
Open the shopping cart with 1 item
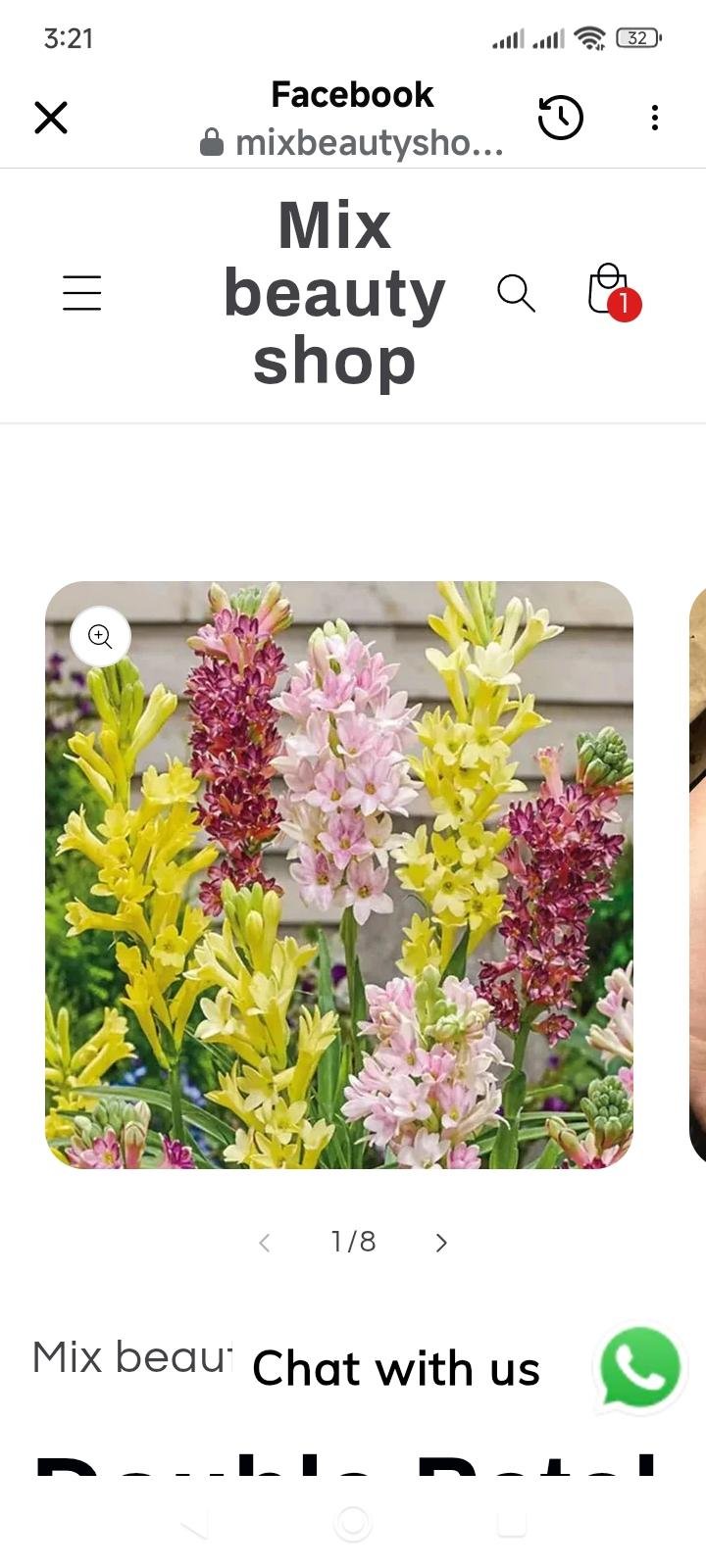tap(610, 291)
